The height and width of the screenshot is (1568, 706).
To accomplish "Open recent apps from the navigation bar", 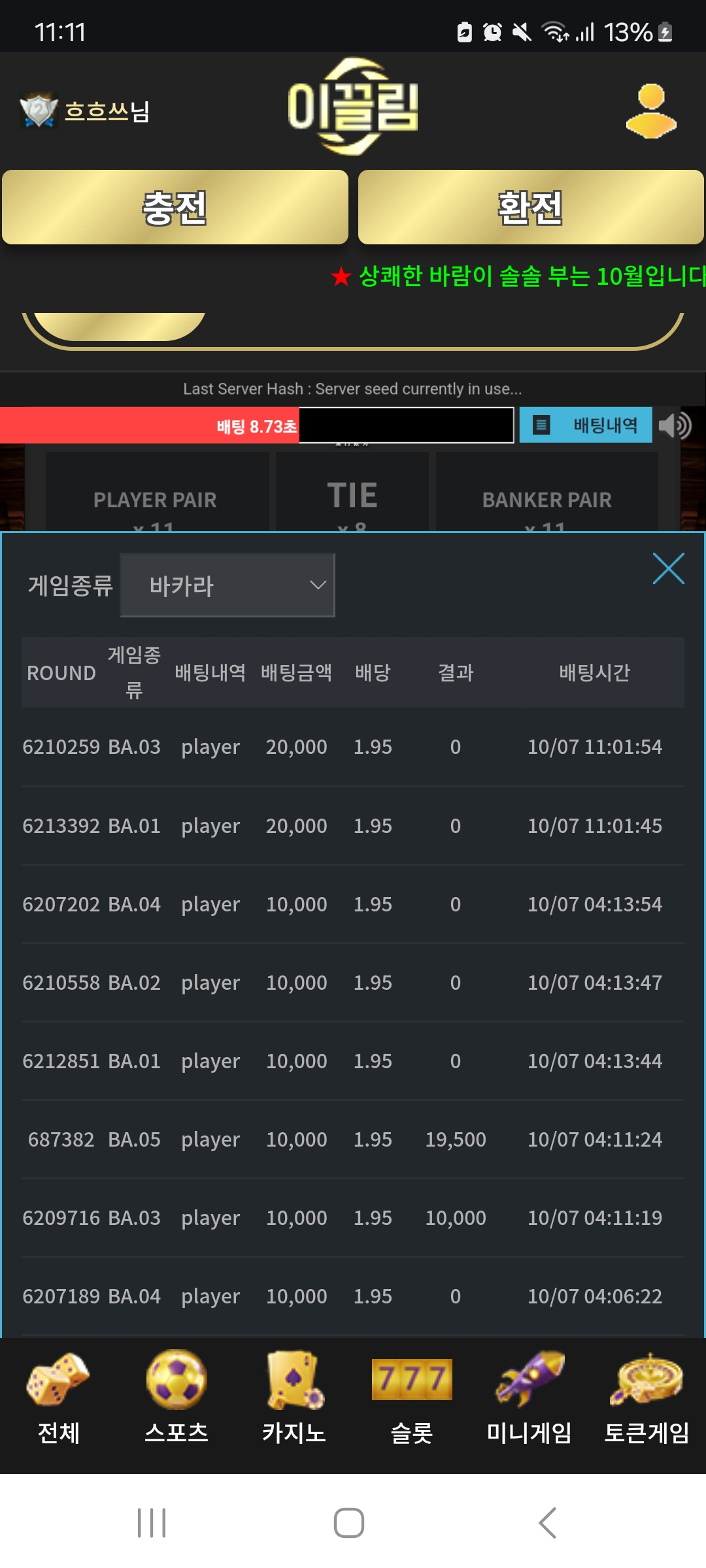I will [x=152, y=1523].
